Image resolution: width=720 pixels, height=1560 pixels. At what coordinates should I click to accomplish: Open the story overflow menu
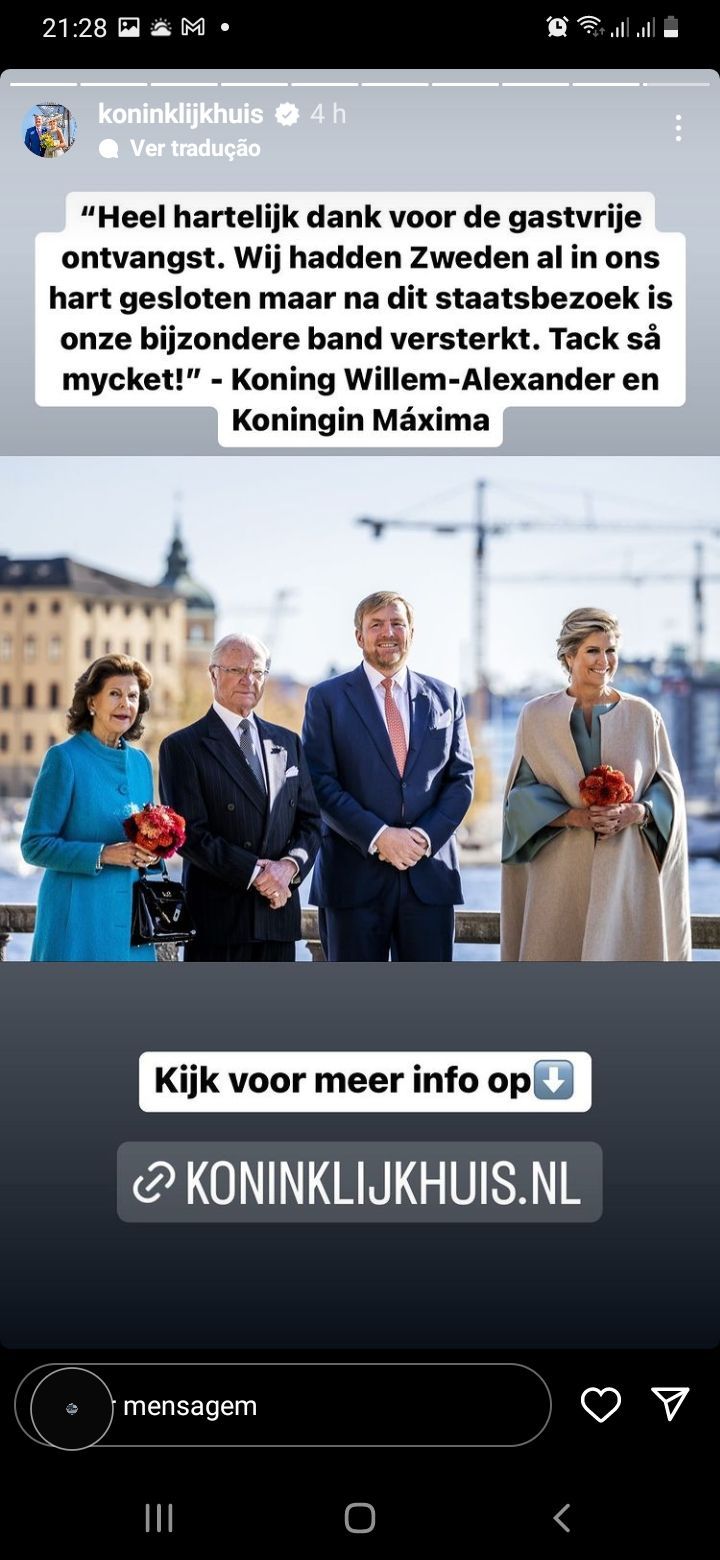(678, 128)
